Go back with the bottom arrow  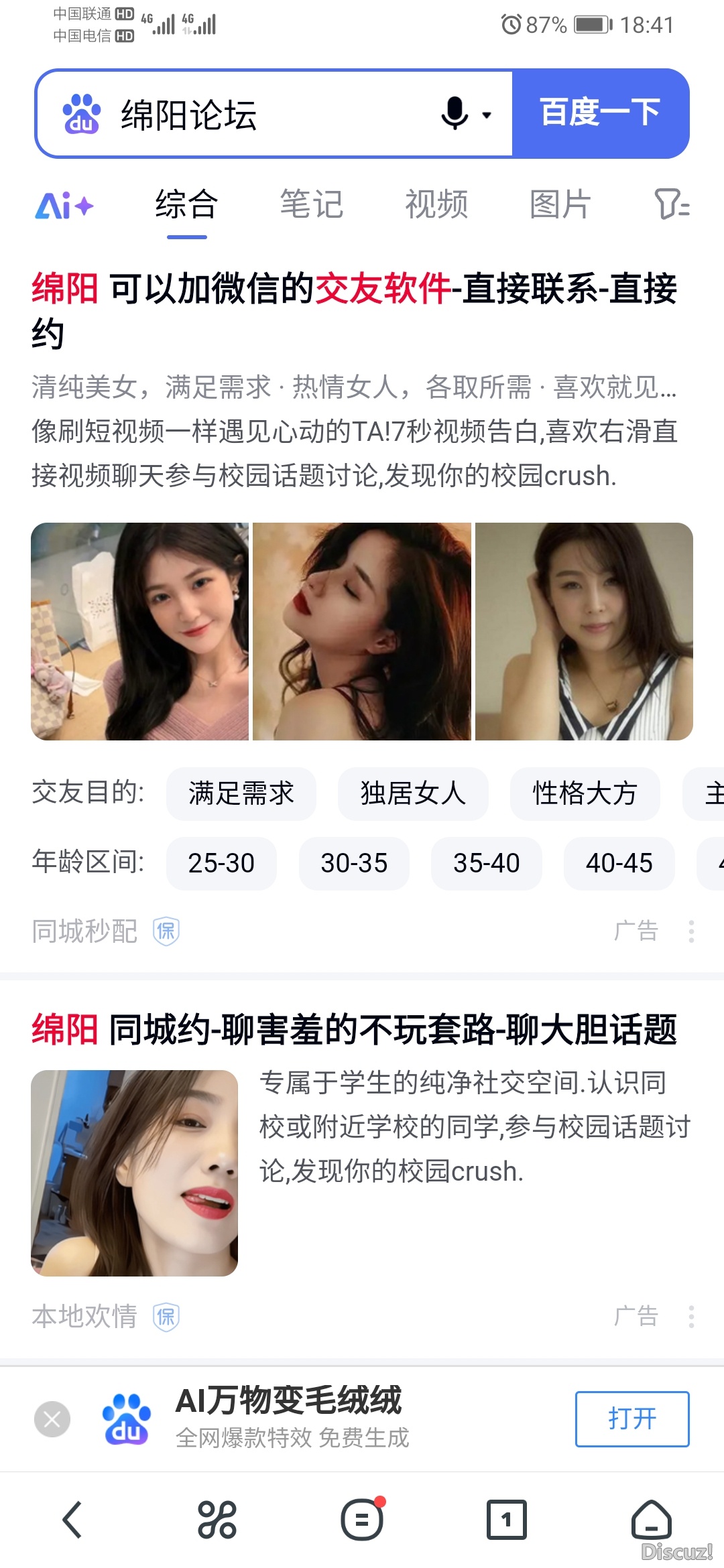click(72, 1520)
